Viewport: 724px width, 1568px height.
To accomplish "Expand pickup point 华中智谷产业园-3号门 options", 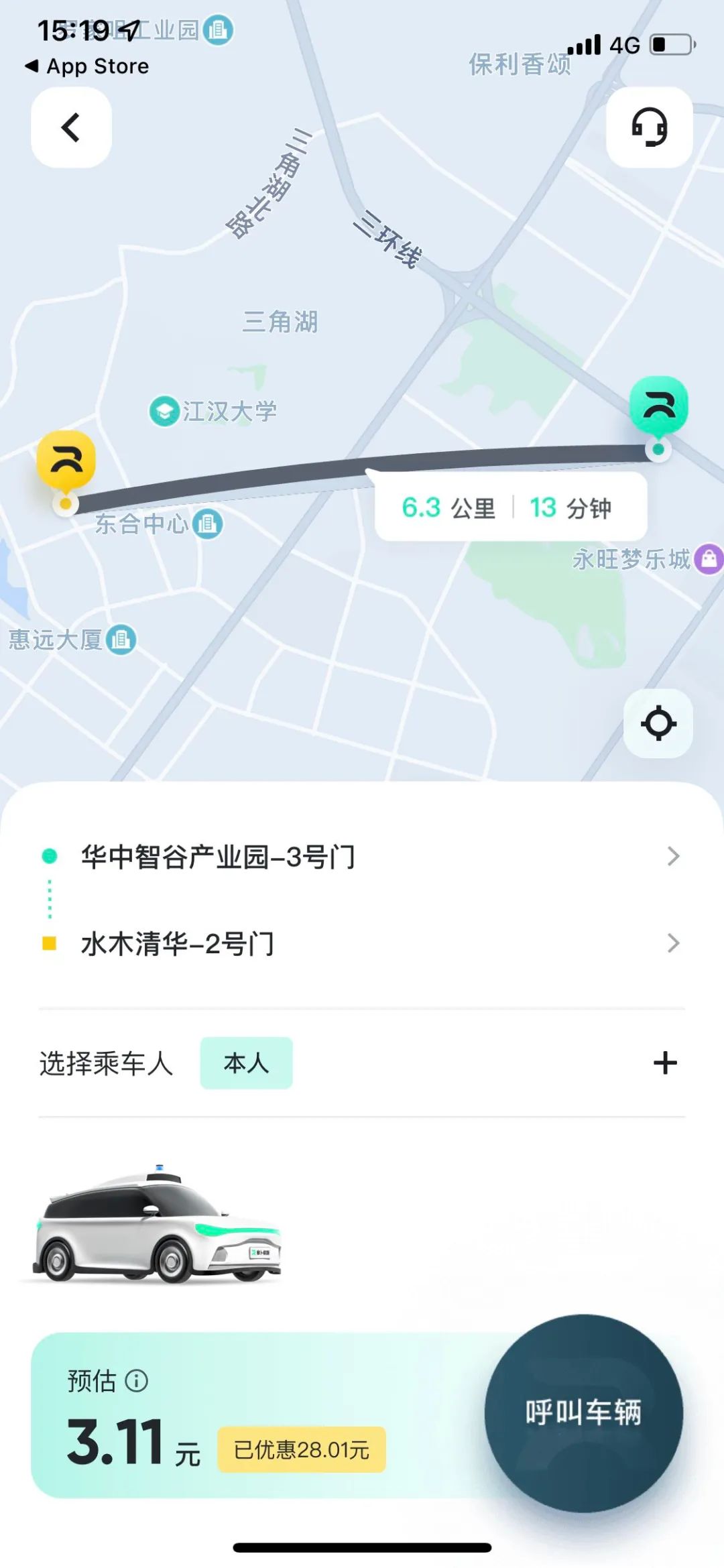I will click(674, 855).
